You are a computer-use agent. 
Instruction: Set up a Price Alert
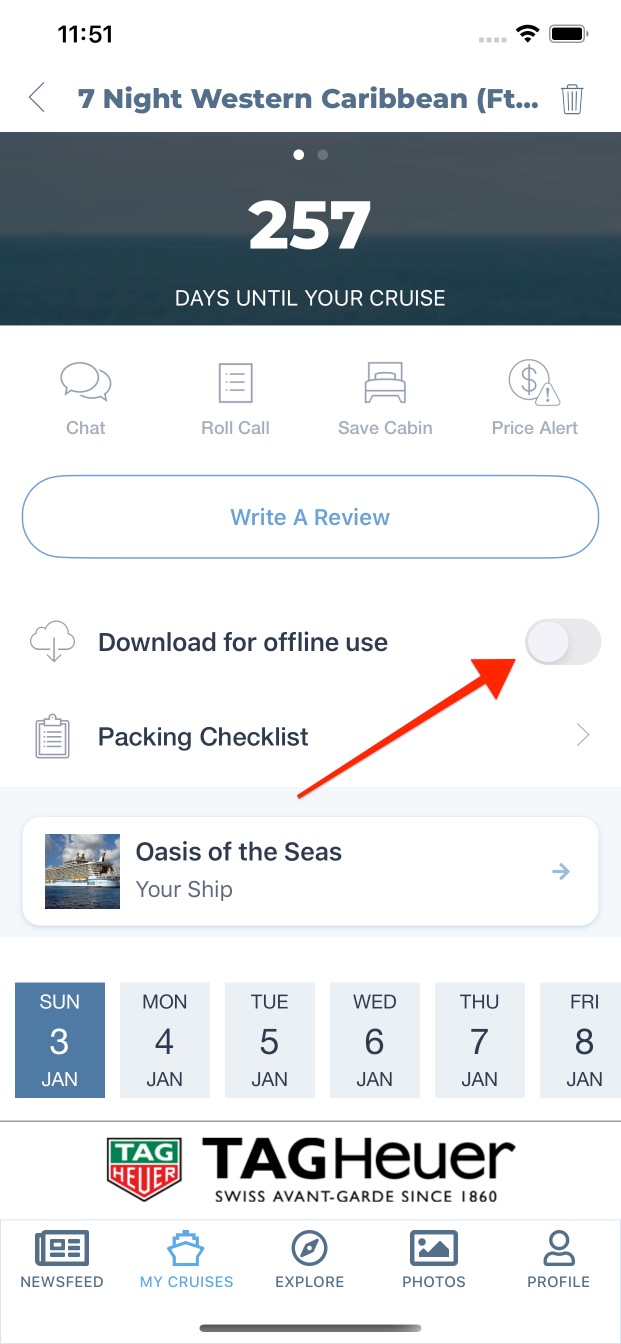pos(534,398)
